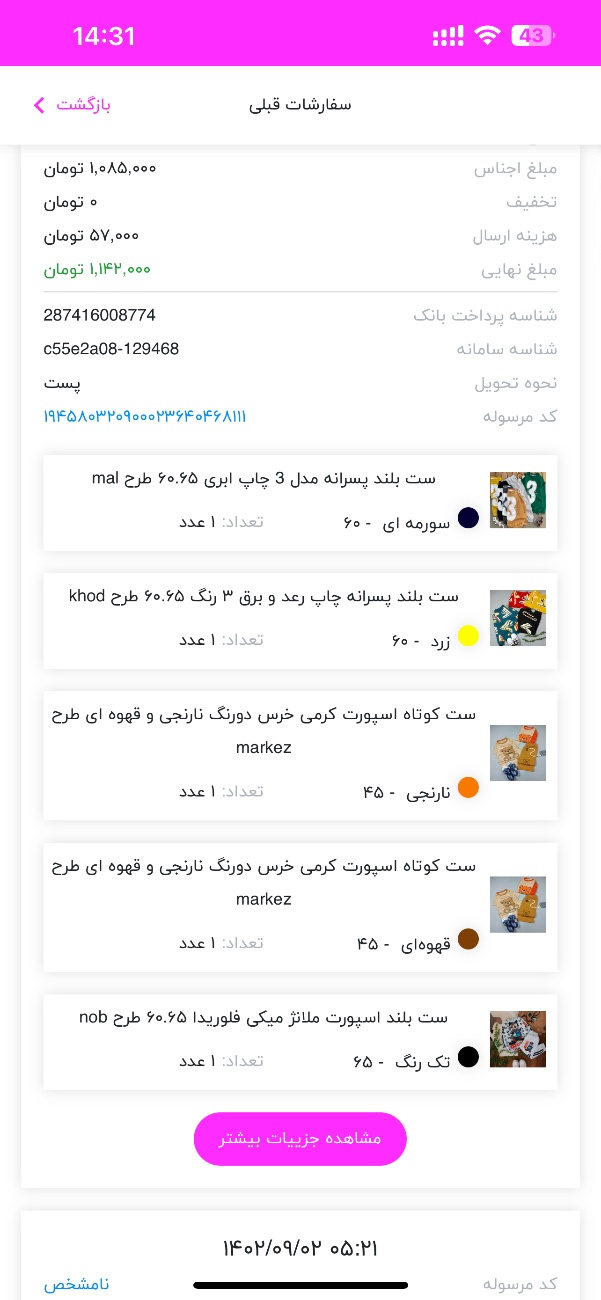This screenshot has width=601, height=1300.
Task: Open the نارنجی bear sport set card
Action: pos(300,754)
